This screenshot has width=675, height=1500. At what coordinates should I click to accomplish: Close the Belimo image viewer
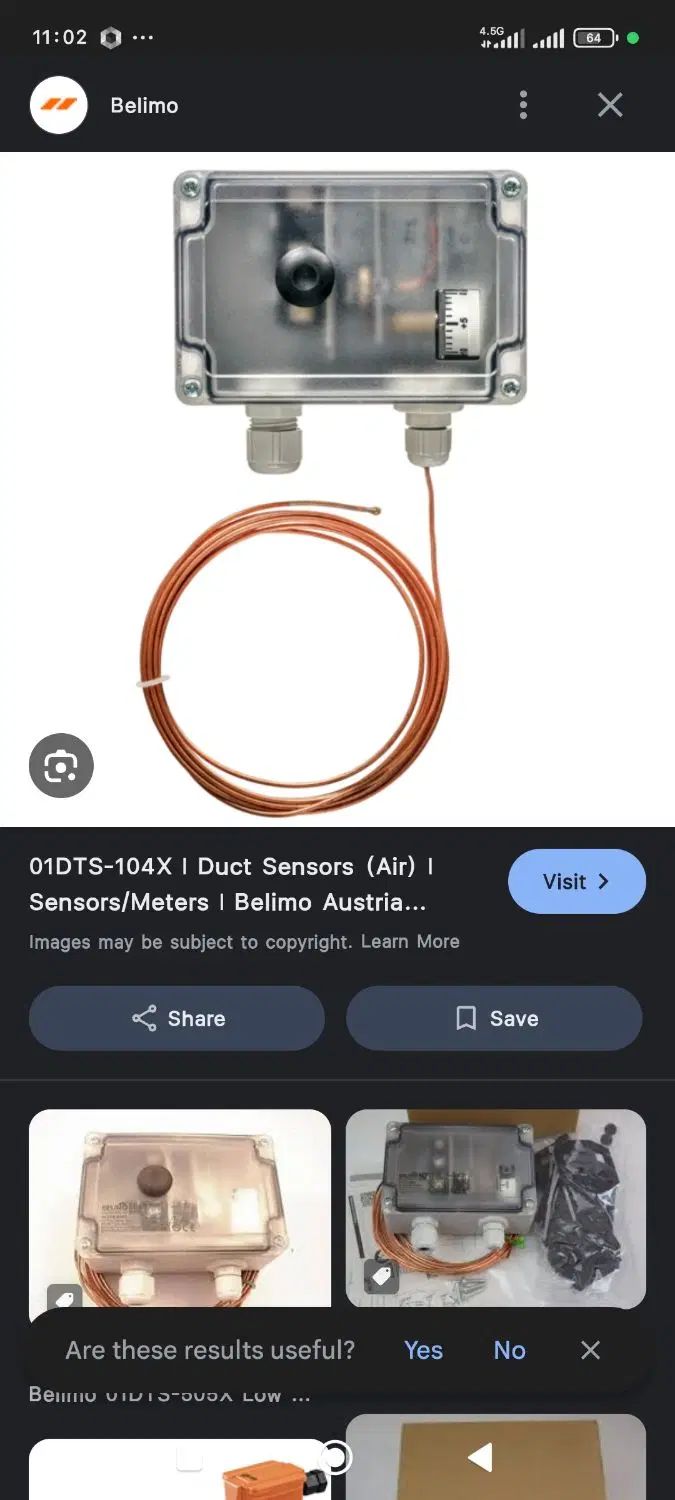[610, 105]
